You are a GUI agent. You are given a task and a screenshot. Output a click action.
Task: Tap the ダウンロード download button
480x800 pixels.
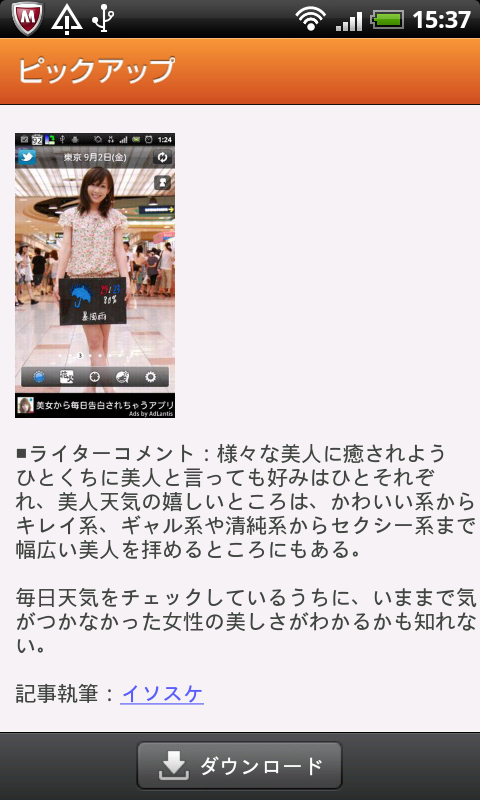(239, 766)
